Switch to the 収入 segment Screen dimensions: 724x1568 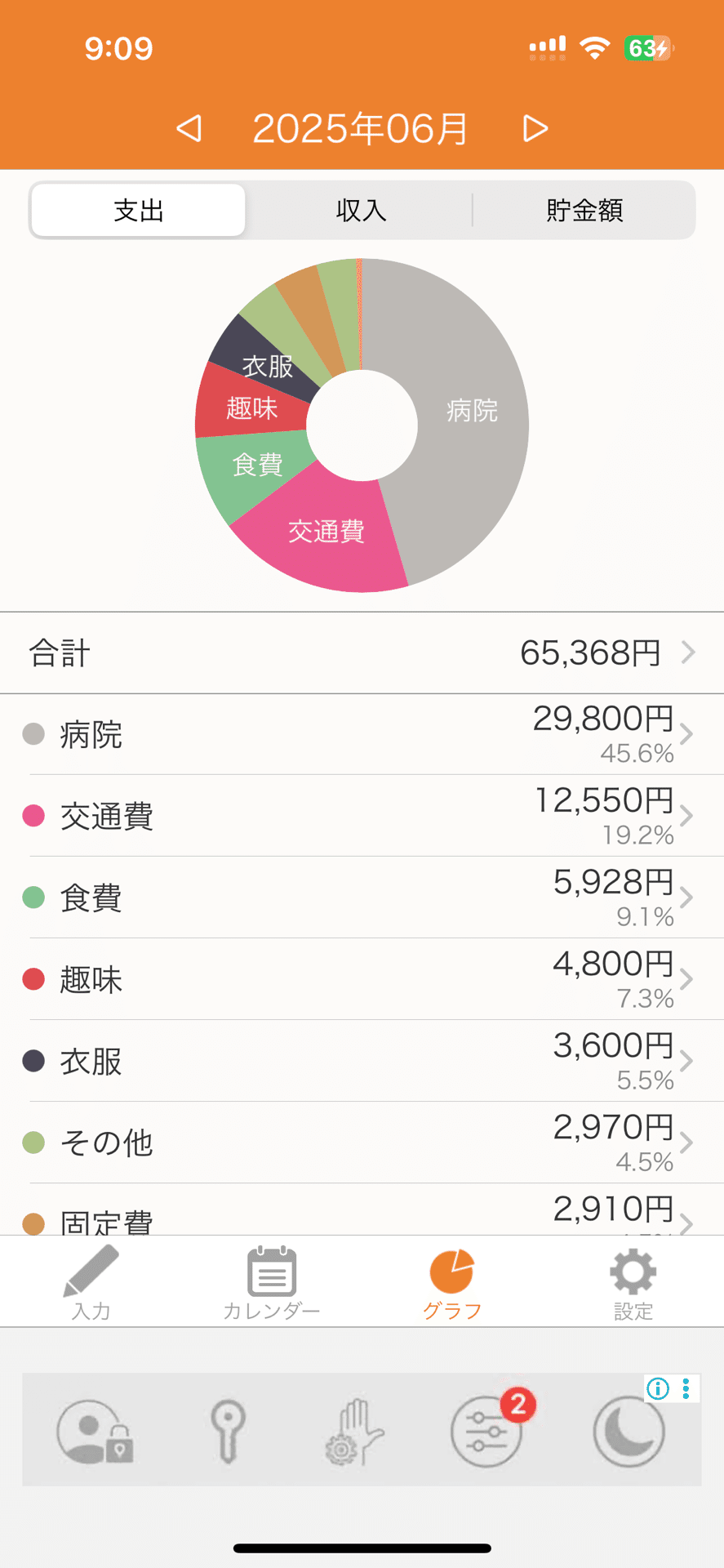coord(361,211)
